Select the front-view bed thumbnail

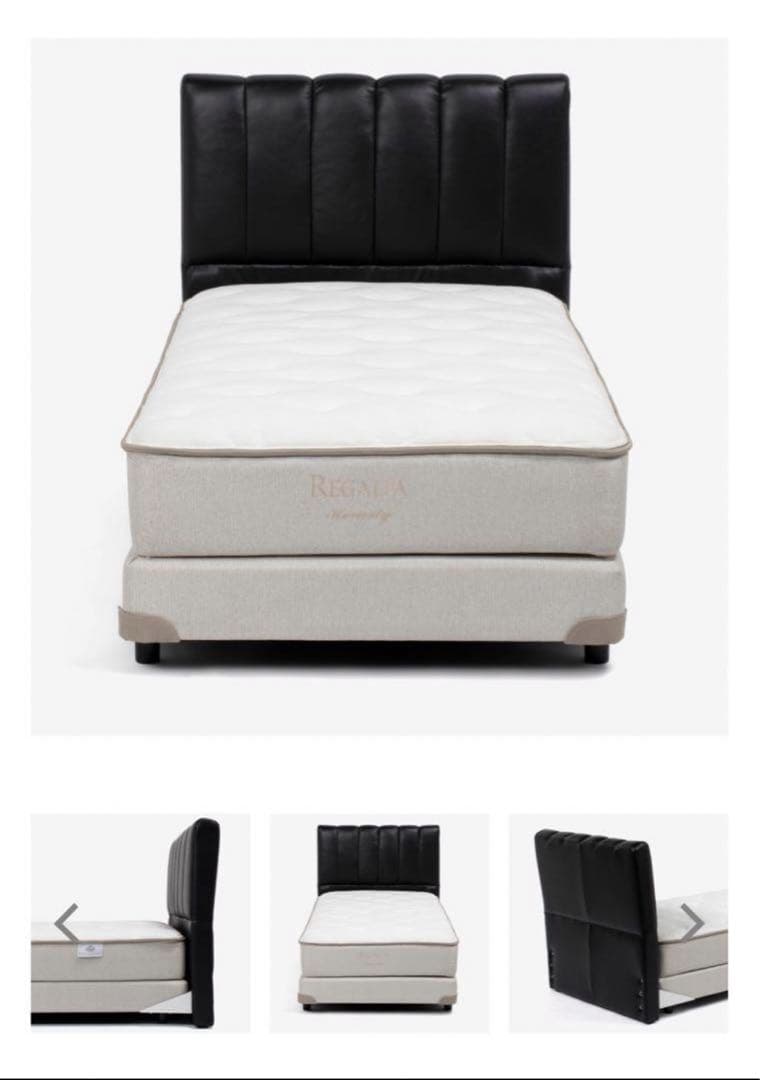tap(379, 922)
